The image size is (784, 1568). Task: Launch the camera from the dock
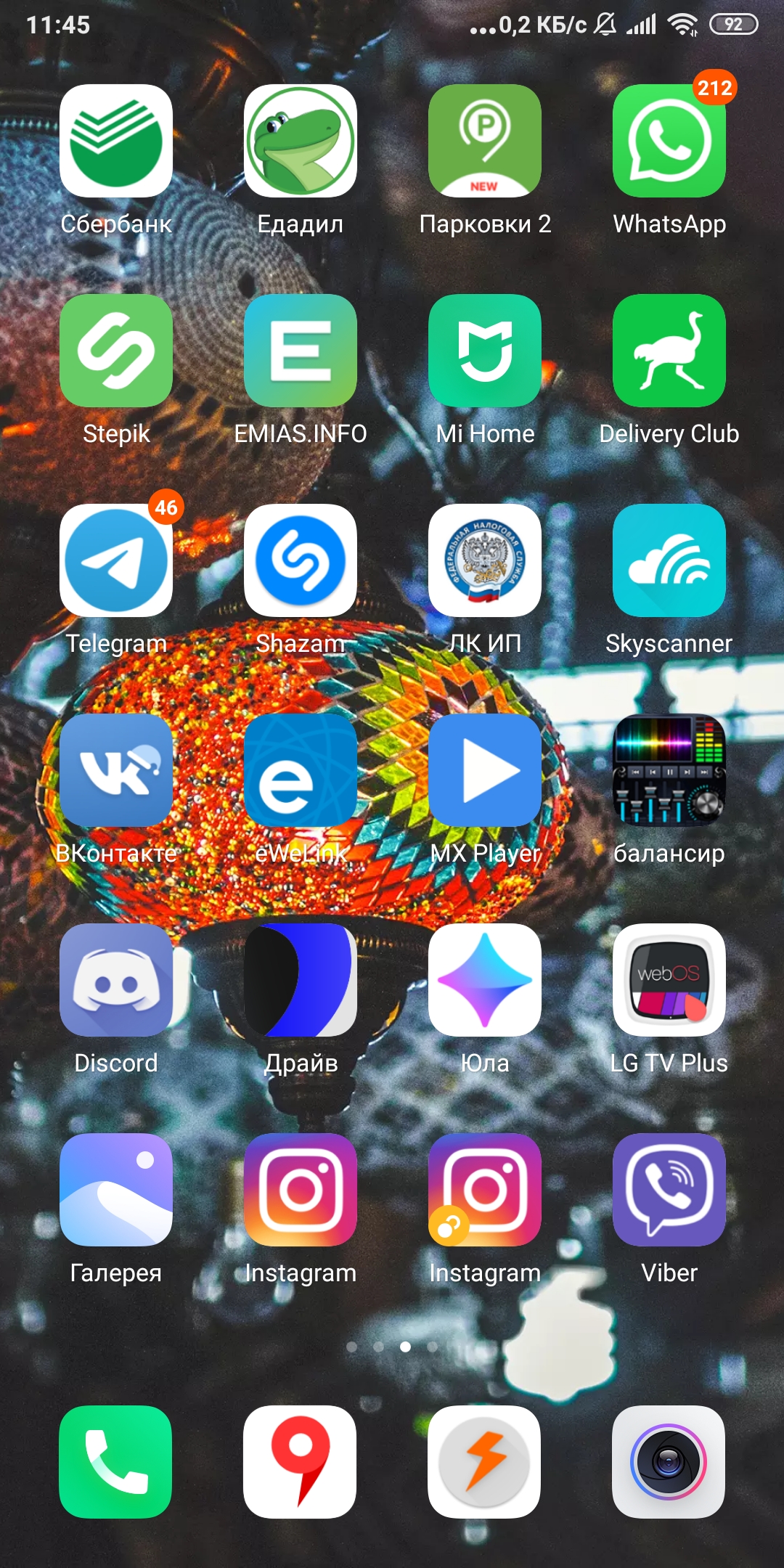(x=669, y=1462)
